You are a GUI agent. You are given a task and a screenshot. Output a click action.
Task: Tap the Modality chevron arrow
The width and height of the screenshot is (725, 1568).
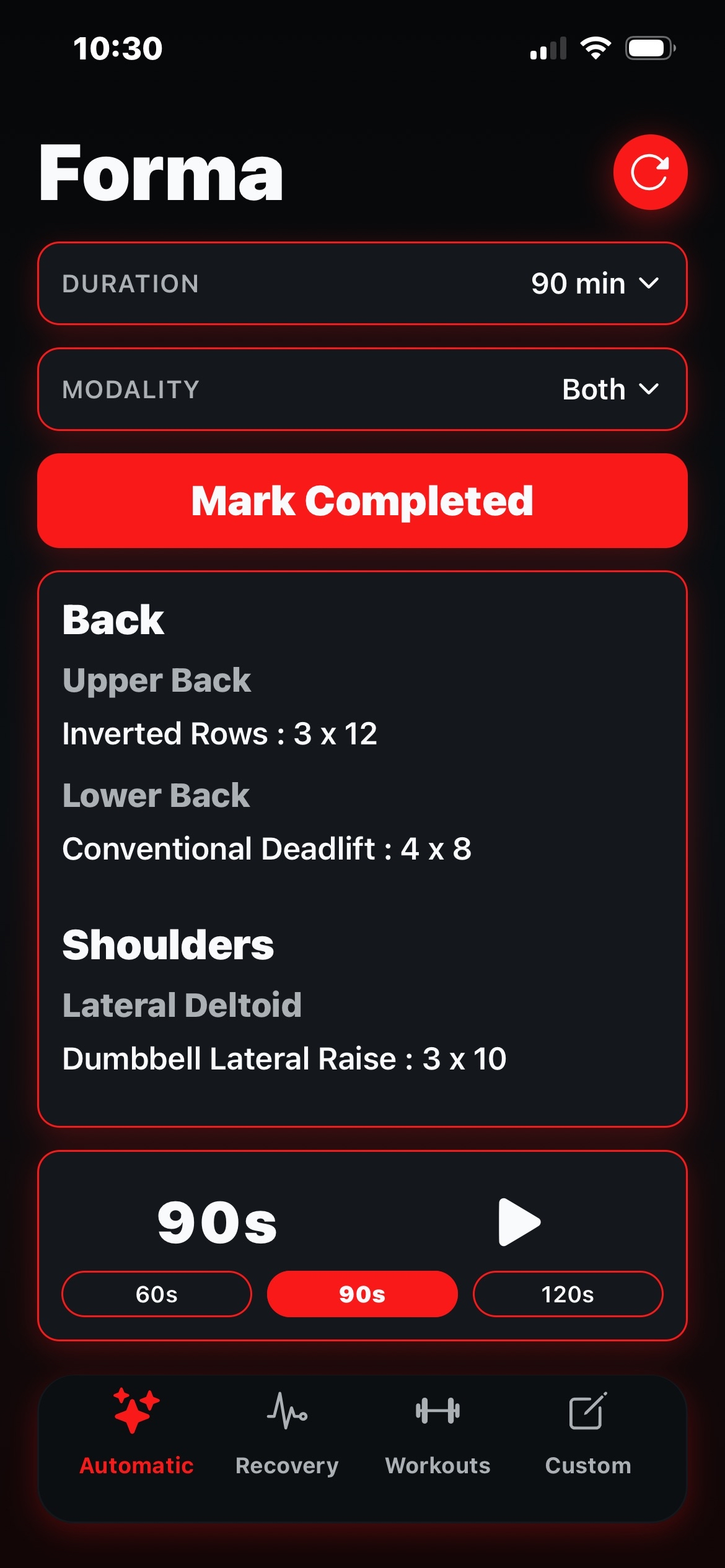649,390
